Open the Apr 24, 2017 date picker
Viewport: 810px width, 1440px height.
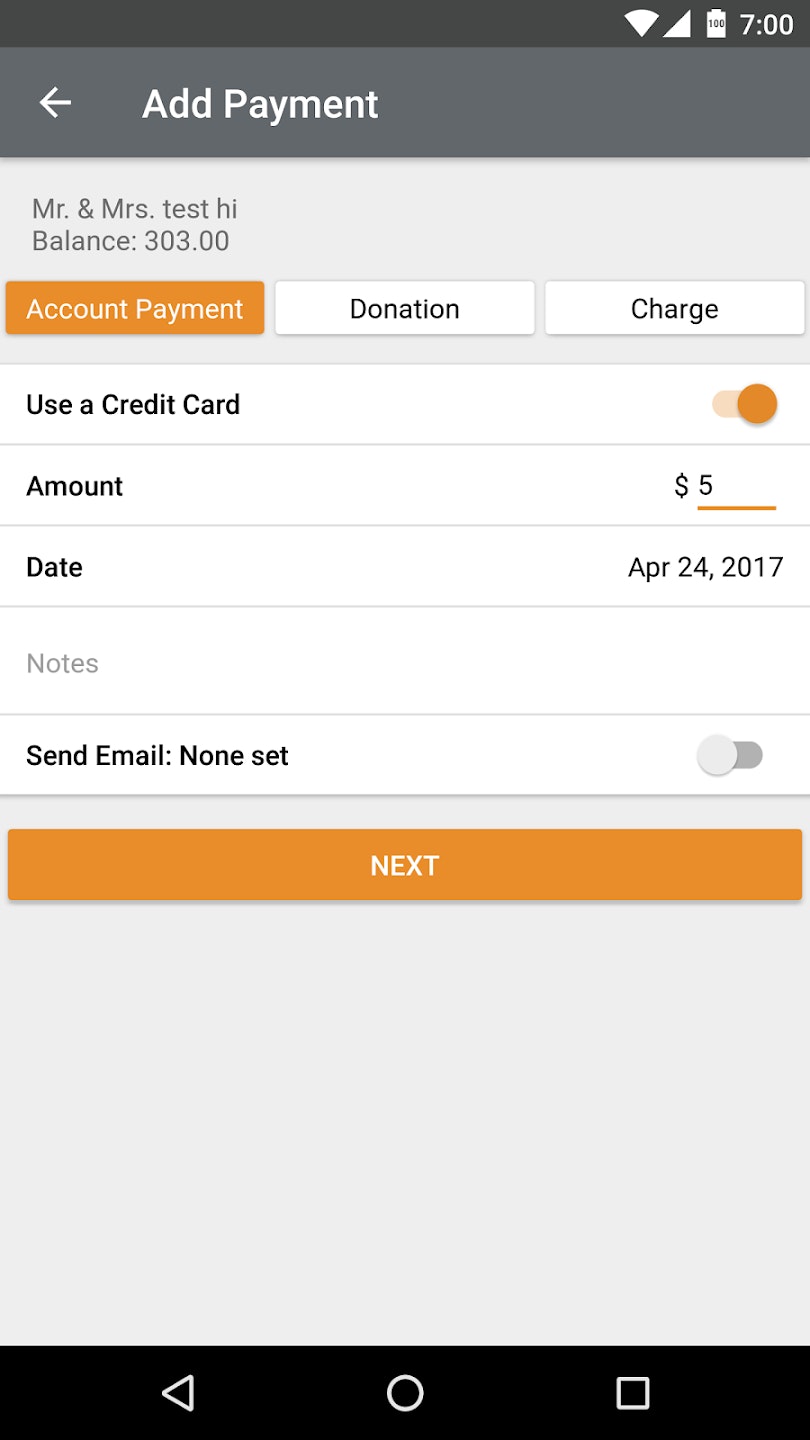(x=705, y=567)
